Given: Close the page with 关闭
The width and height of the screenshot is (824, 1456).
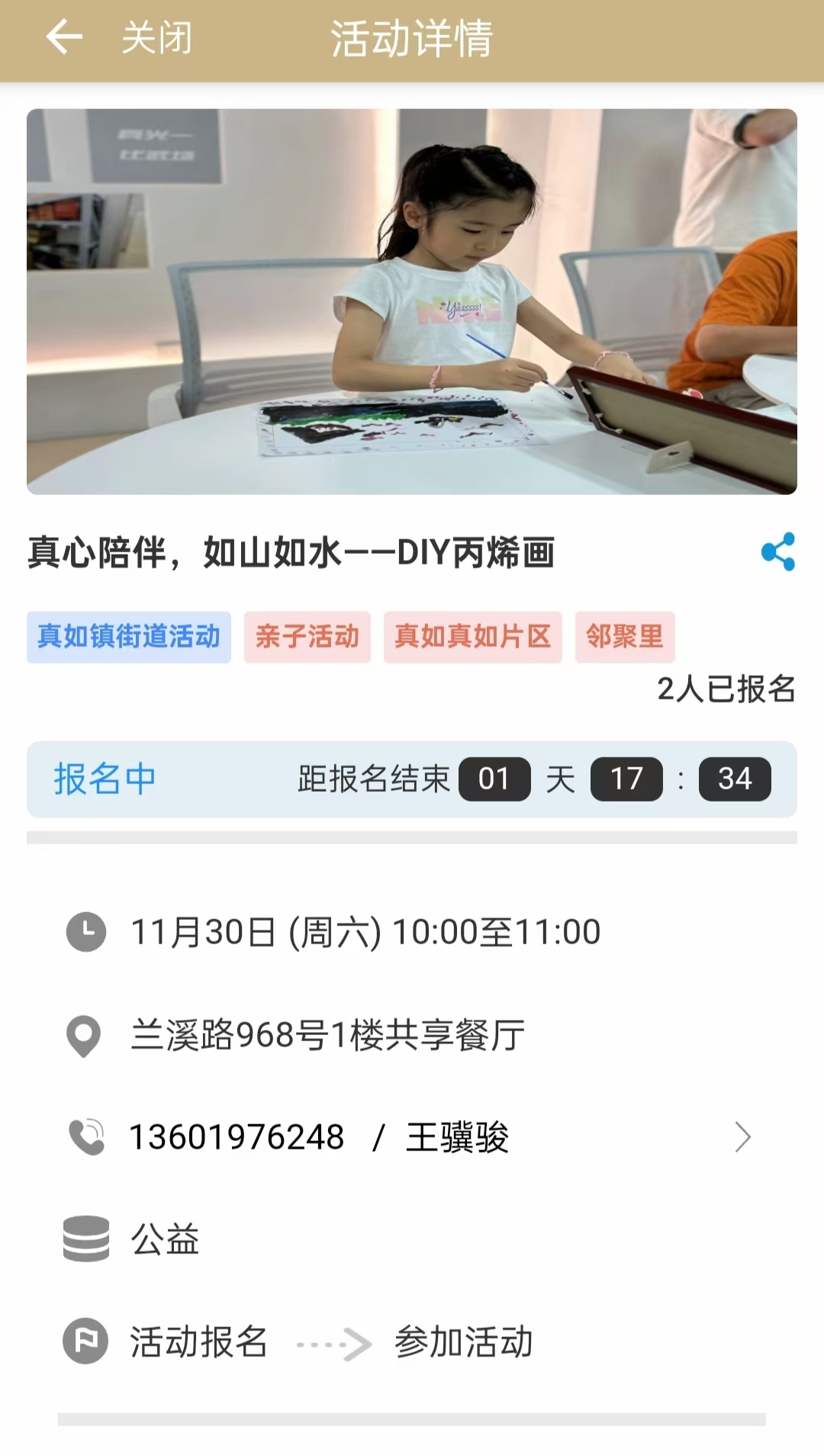Looking at the screenshot, I should [157, 37].
